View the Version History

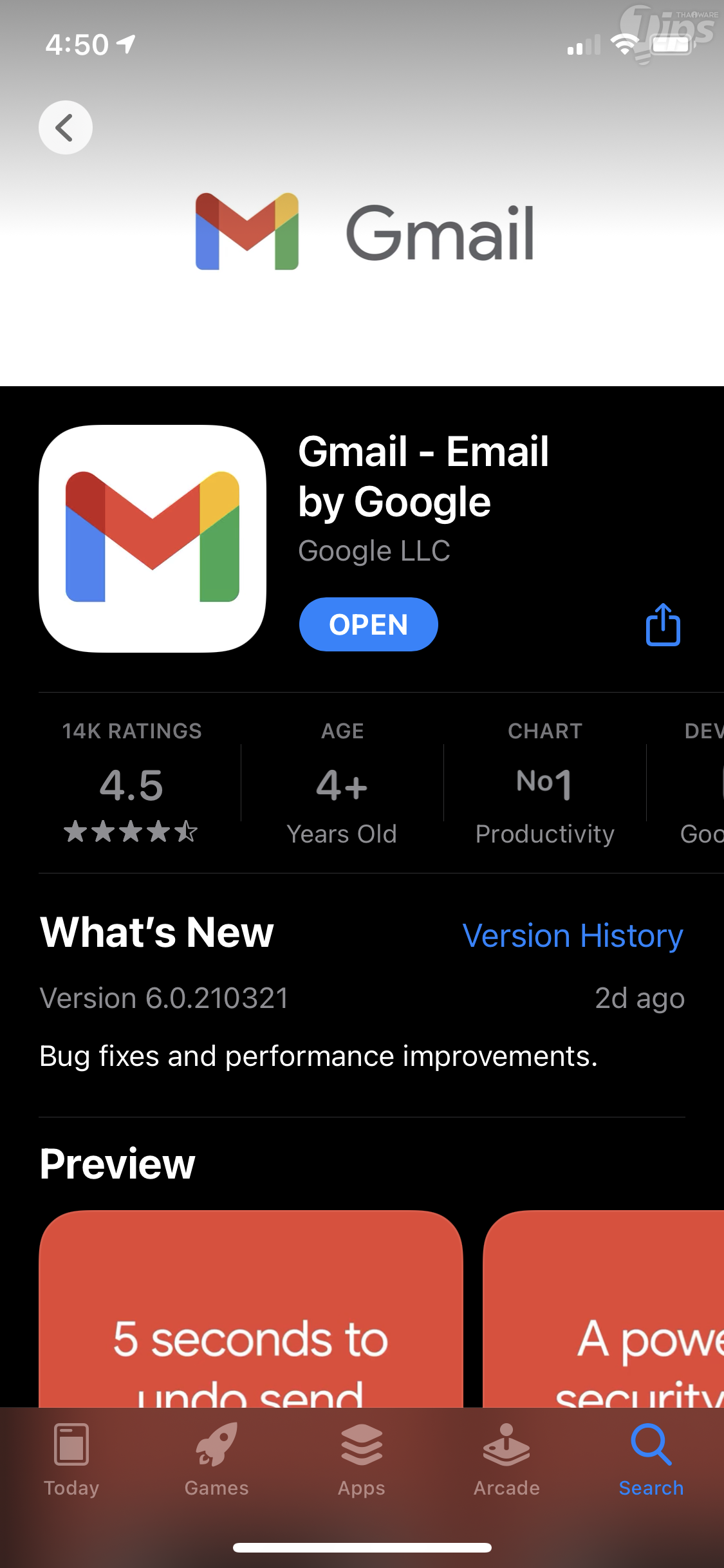coord(572,935)
